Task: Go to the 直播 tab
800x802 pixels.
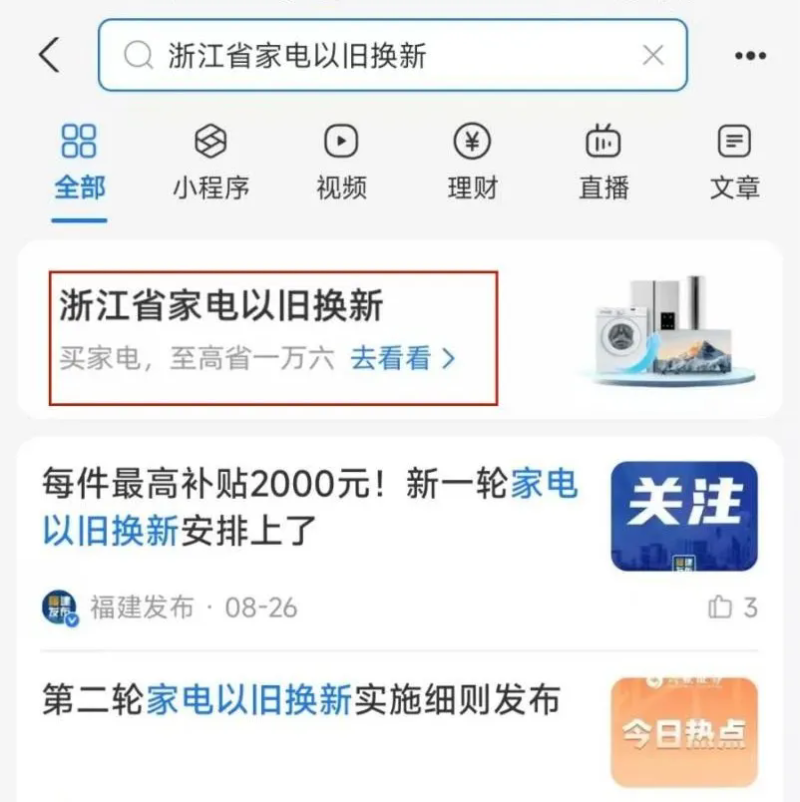Action: coord(603,162)
